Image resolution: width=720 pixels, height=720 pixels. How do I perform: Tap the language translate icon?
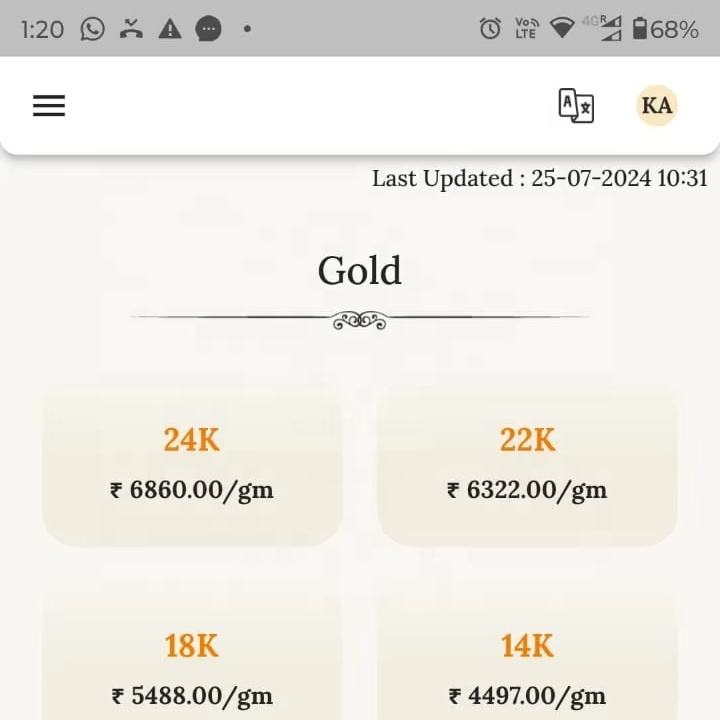tap(576, 106)
